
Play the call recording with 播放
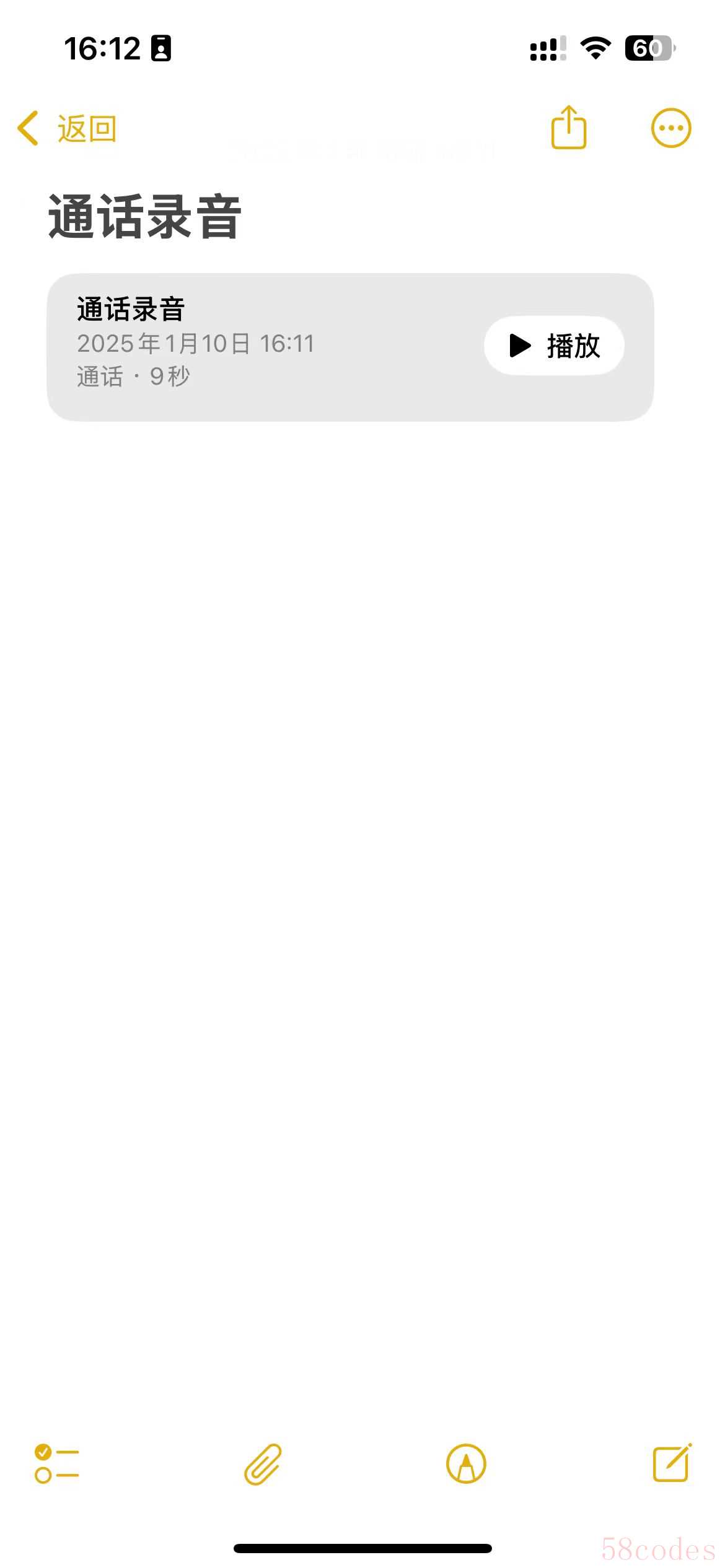pos(554,346)
